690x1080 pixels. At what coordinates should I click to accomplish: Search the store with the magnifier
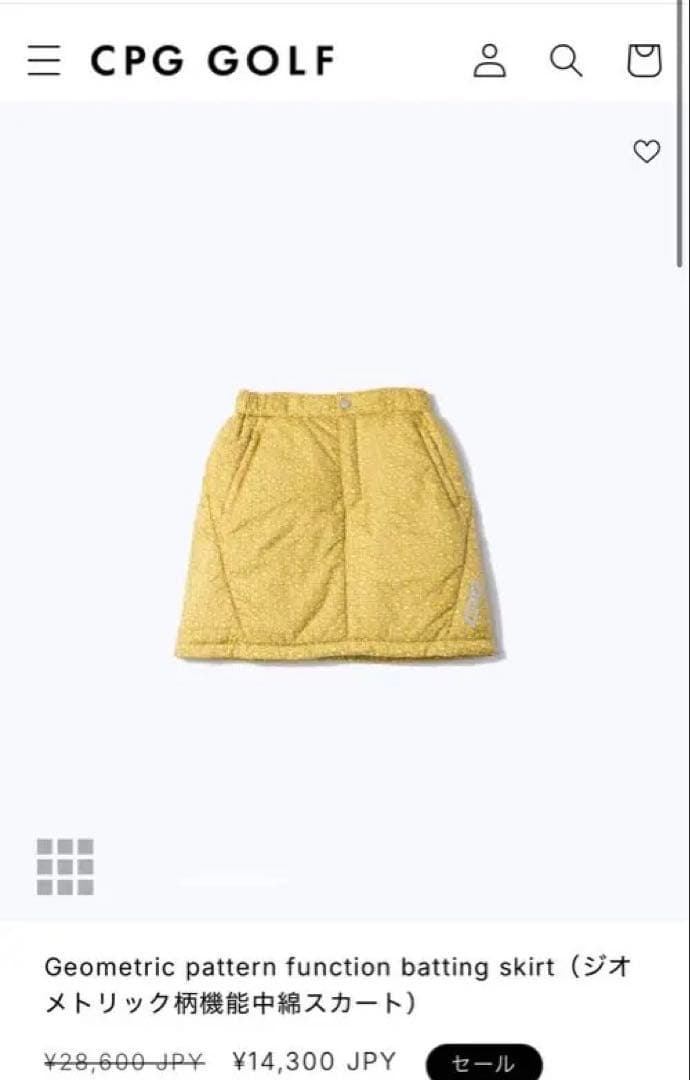click(566, 61)
